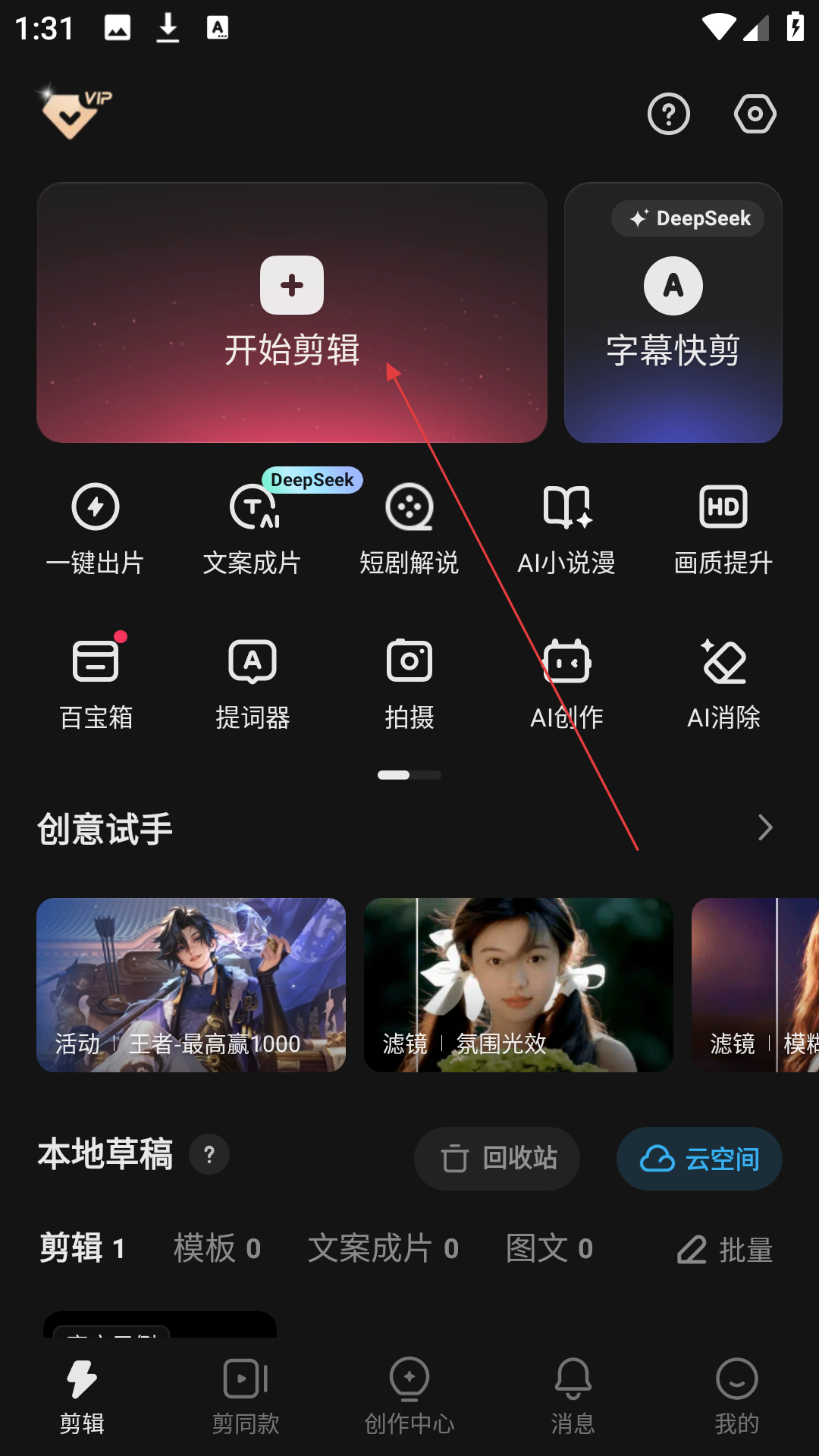Open the help question mark icon
The image size is (819, 1456).
point(668,115)
